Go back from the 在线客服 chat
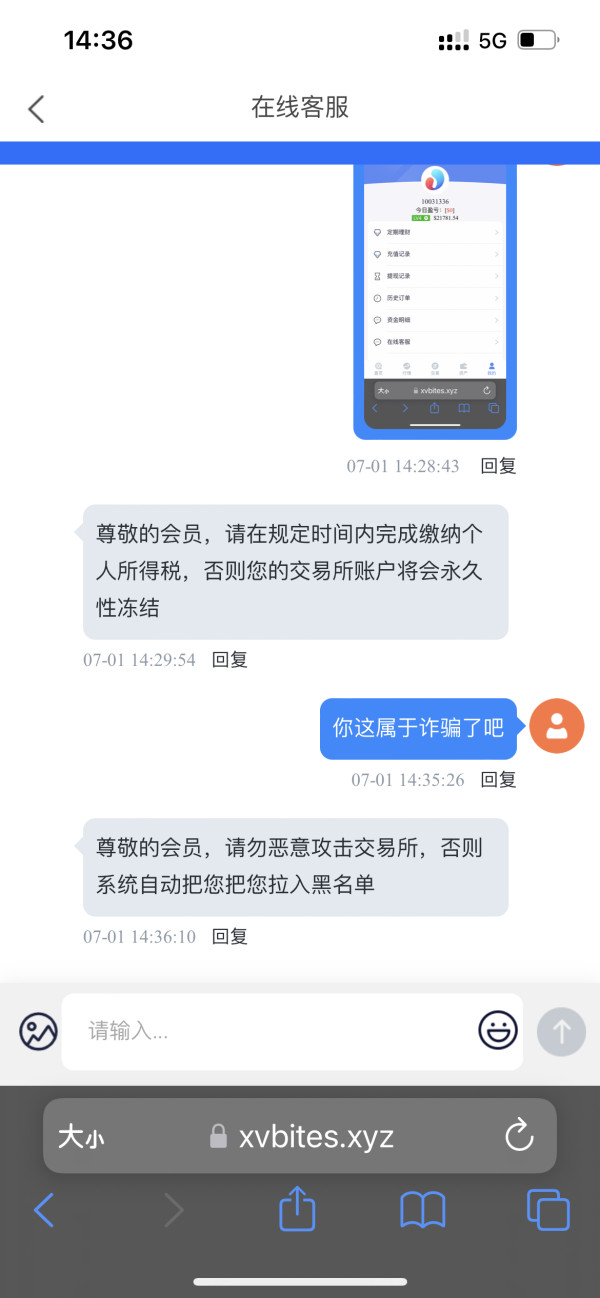Screen dimensions: 600x1298 tap(36, 108)
